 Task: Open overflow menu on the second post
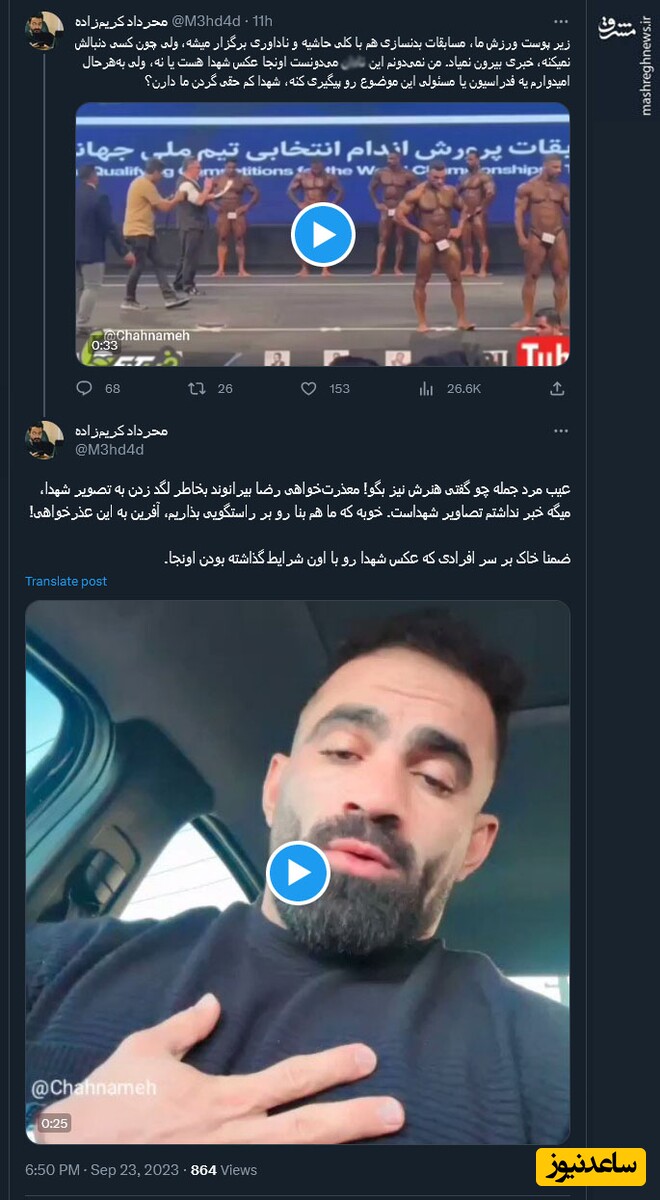[x=561, y=431]
